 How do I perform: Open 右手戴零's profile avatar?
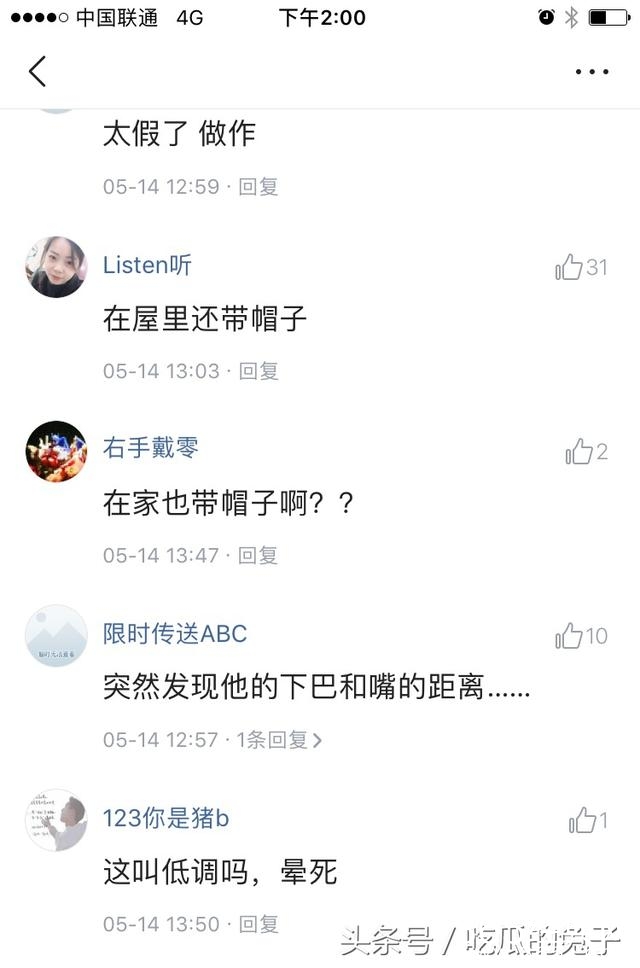56,451
